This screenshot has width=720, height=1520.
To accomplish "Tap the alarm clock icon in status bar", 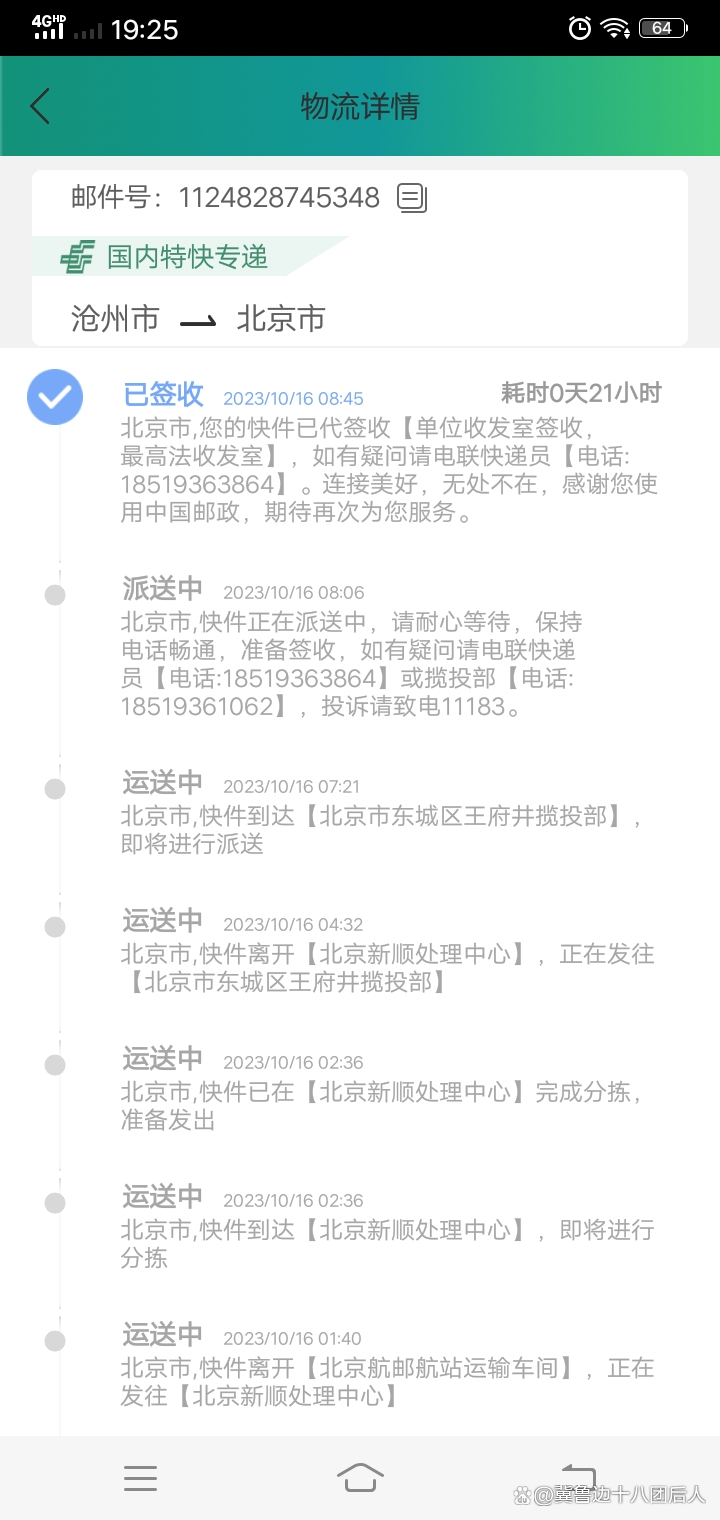I will click(580, 28).
